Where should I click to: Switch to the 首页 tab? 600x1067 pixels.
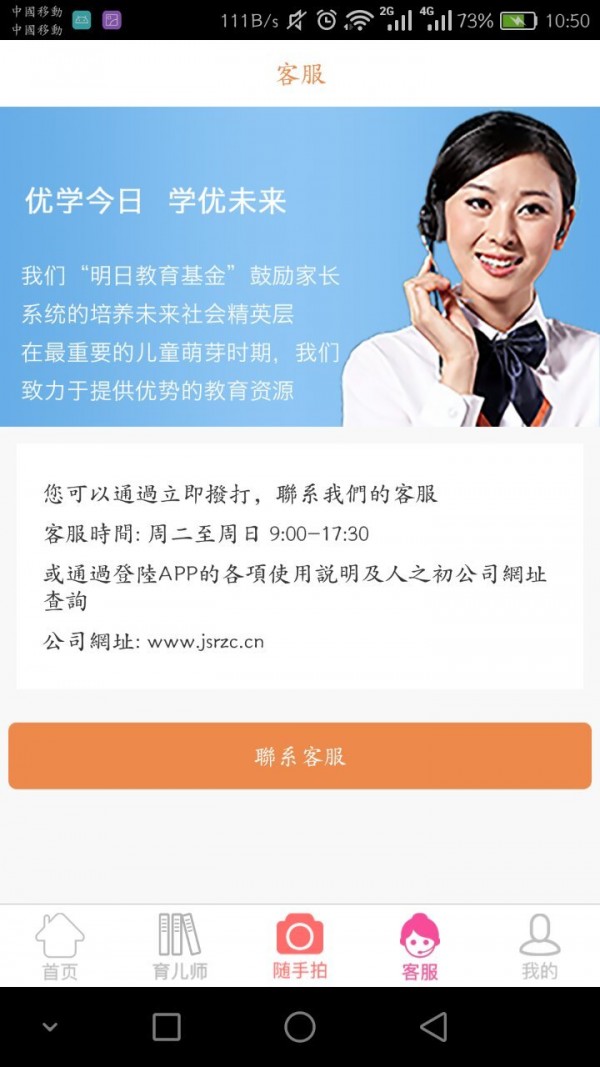(x=60, y=946)
